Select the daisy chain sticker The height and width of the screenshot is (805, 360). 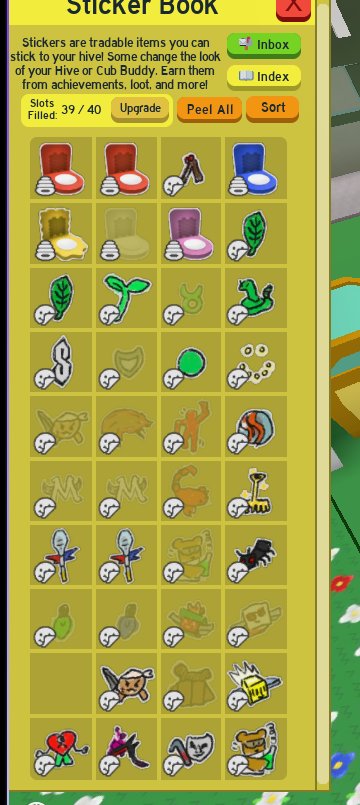click(256, 362)
